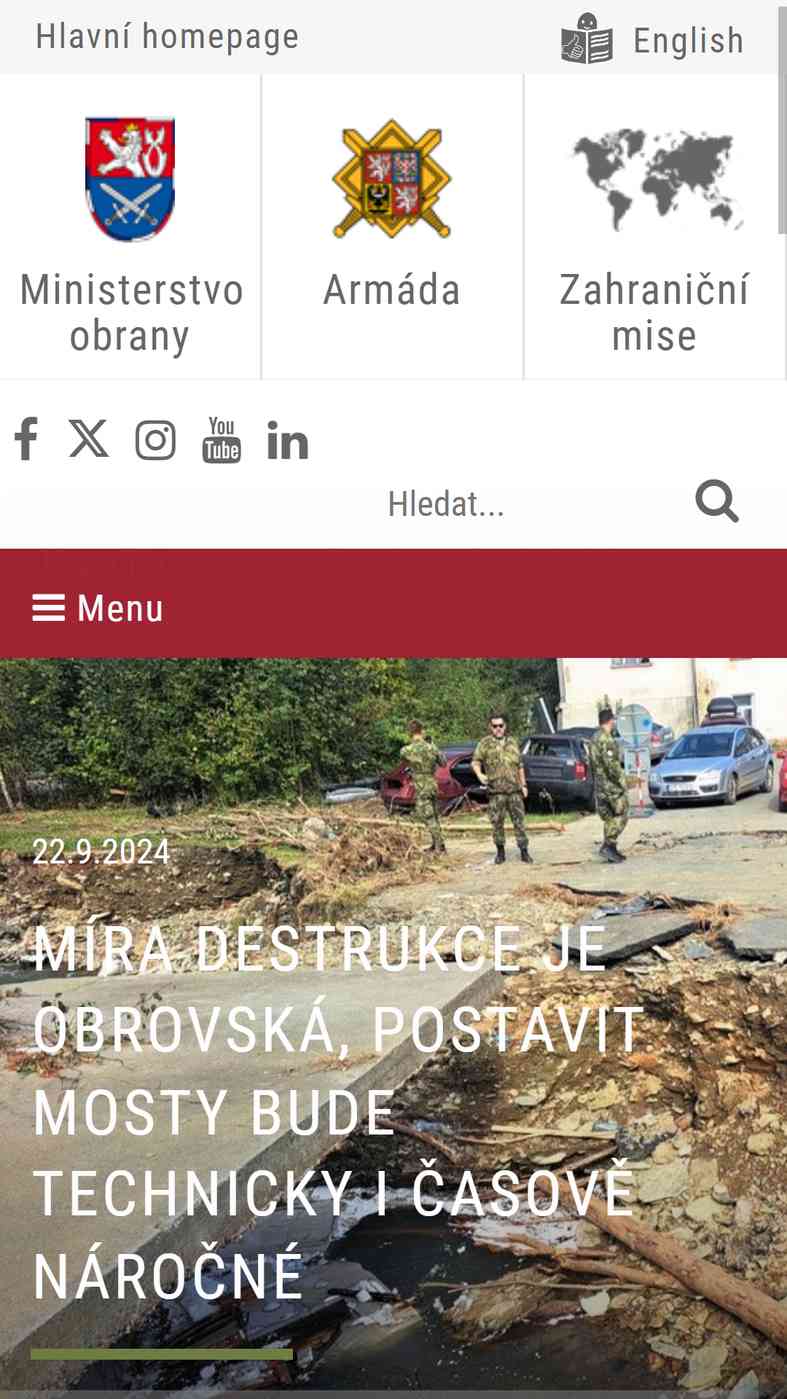This screenshot has height=1399, width=787.
Task: Expand the Menu hamburger
Action: [x=98, y=608]
